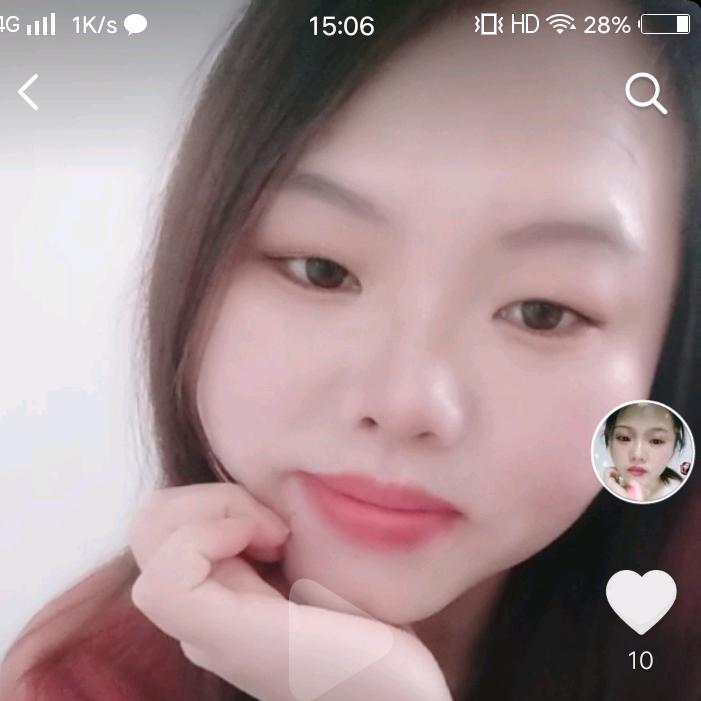This screenshot has height=701, width=701.
Task: Like this video with the heart
Action: coord(640,602)
